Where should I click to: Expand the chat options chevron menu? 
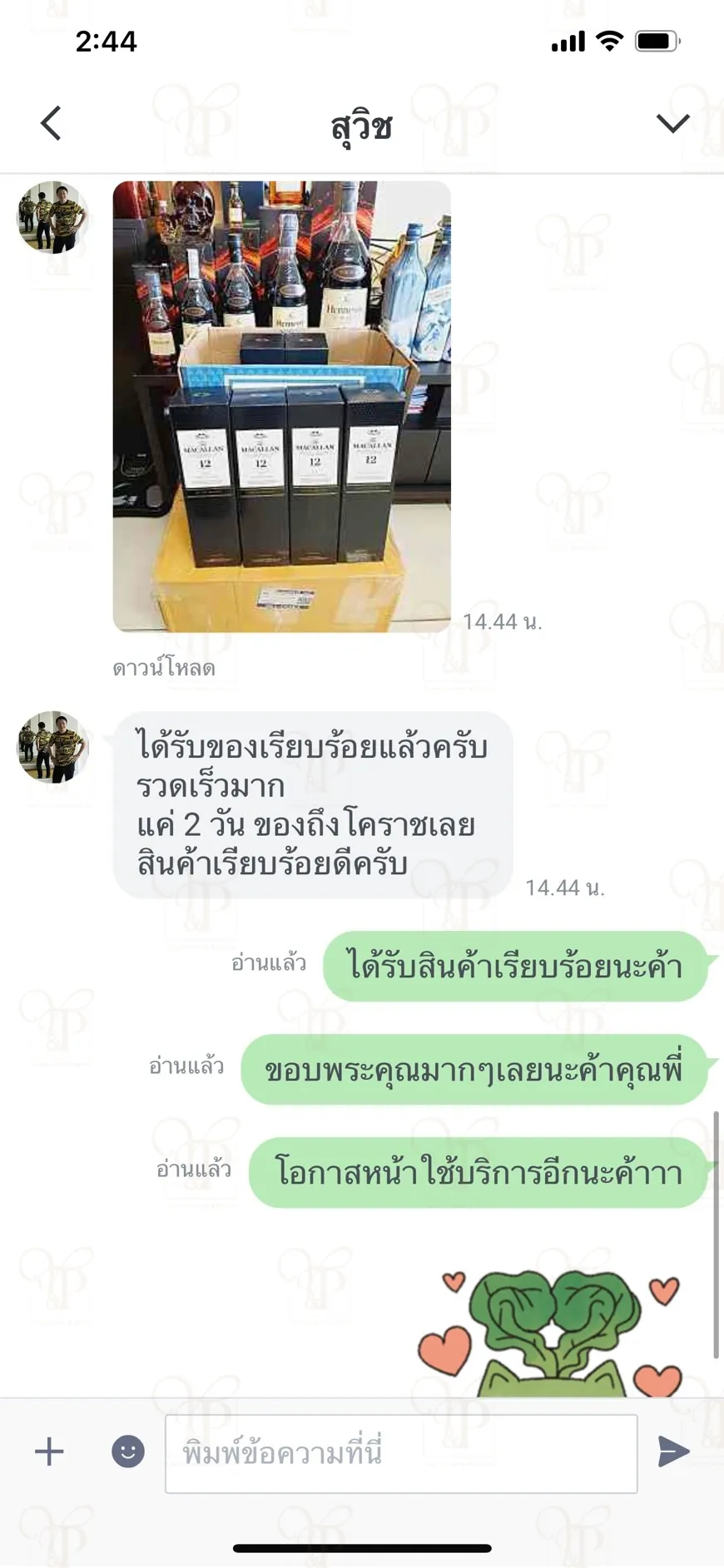(x=672, y=123)
